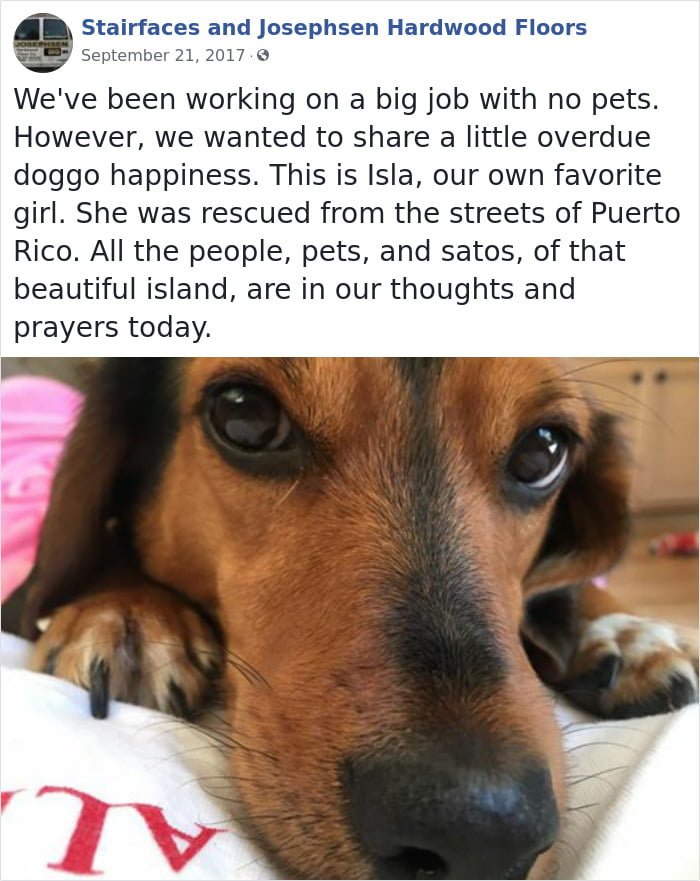
Task: Open the September 21, 2017 post timestamp
Action: [x=163, y=56]
